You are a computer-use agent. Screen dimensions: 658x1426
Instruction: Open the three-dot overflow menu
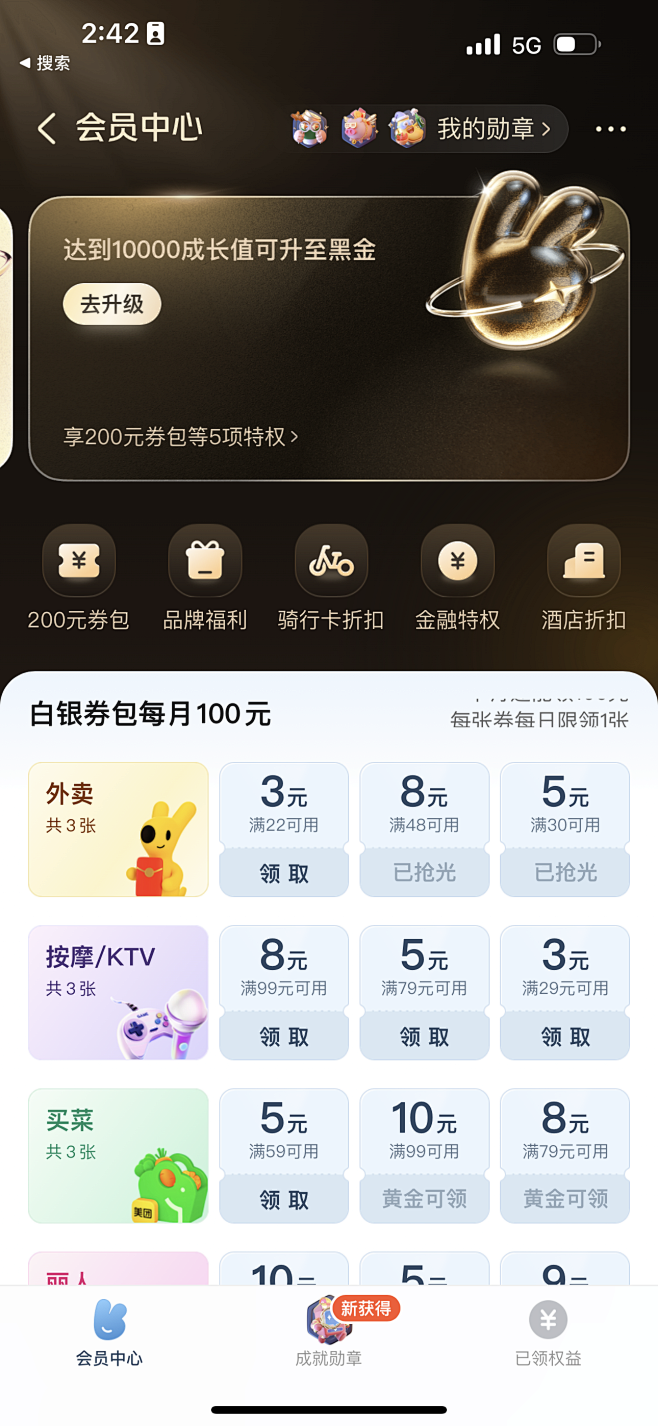pos(610,129)
